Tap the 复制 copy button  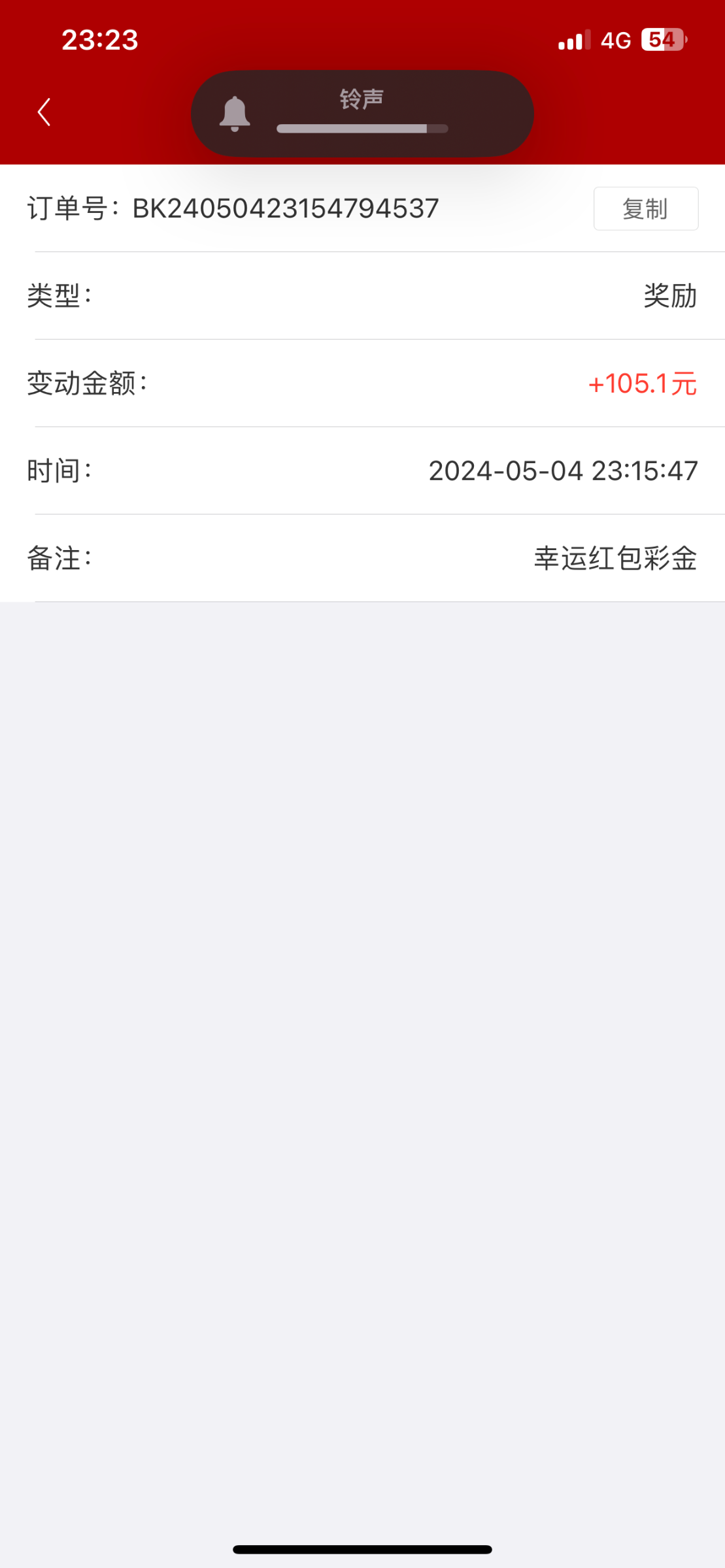point(645,208)
